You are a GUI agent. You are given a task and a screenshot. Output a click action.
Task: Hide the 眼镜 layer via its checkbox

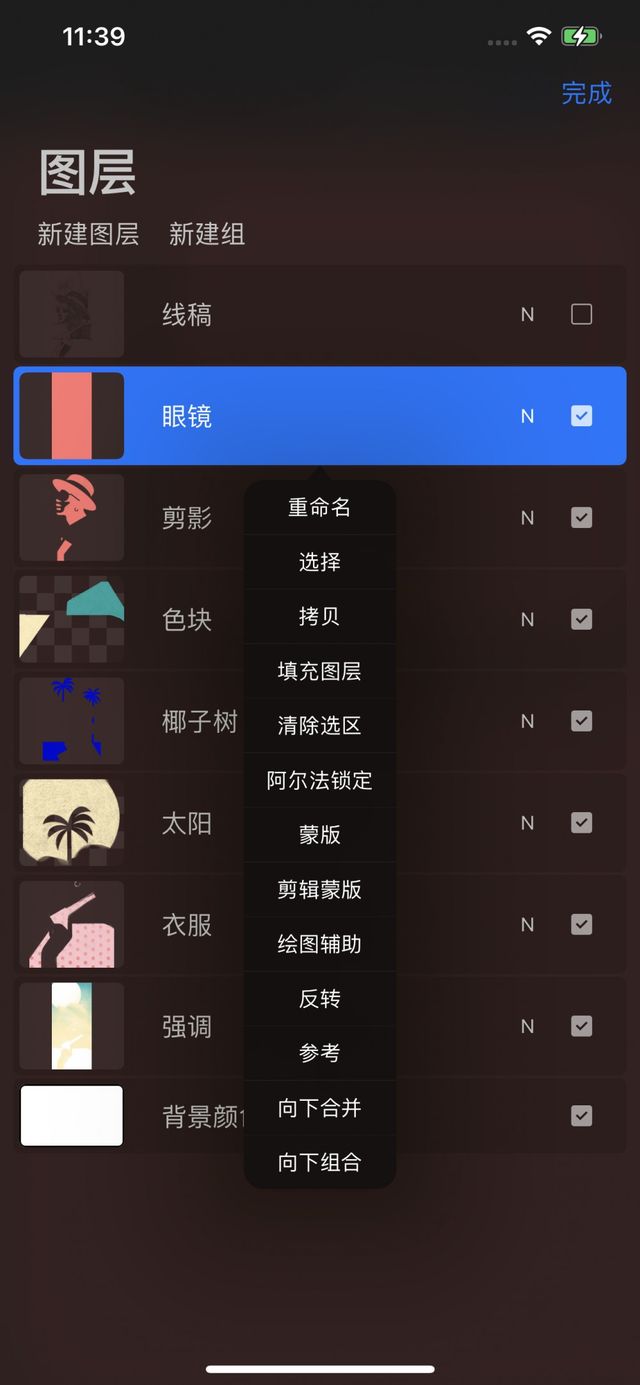click(581, 416)
